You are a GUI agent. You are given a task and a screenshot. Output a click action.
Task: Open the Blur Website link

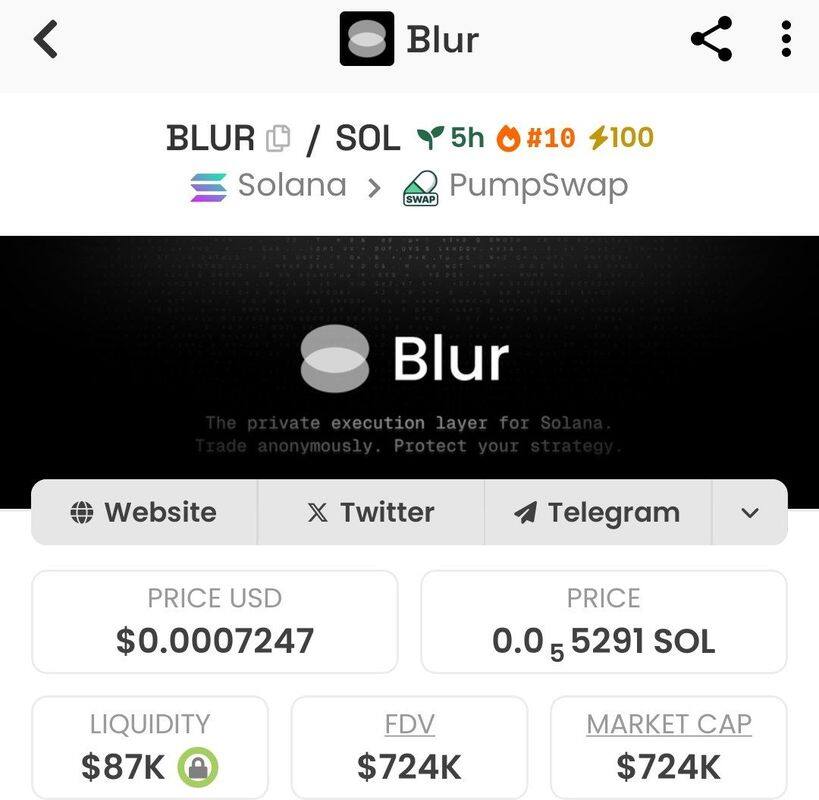[144, 513]
